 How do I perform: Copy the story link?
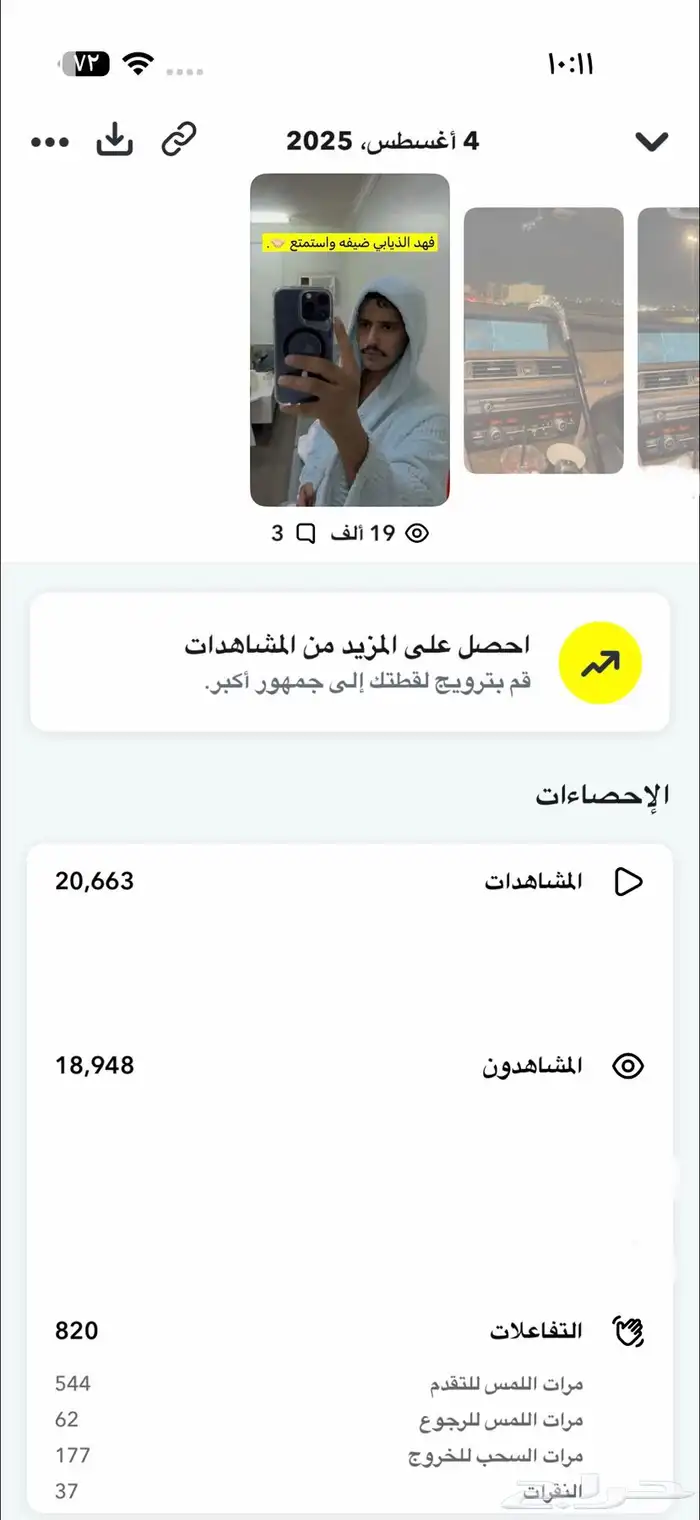pos(179,141)
